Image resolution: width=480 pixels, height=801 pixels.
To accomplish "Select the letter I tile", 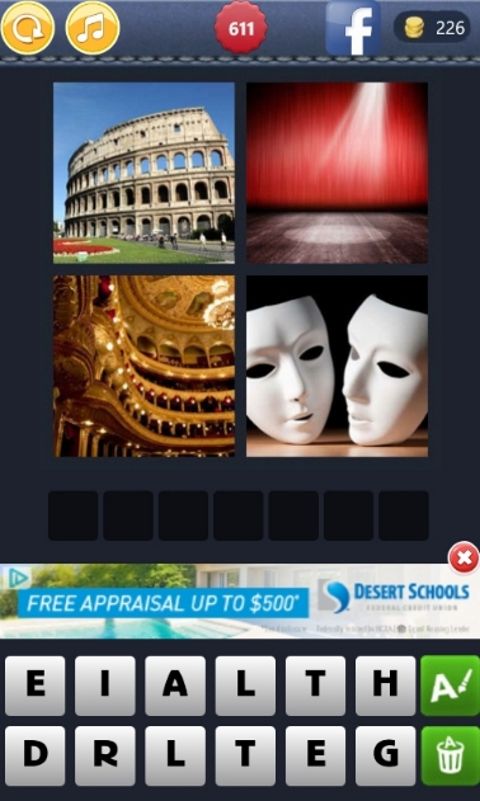I will (x=105, y=686).
